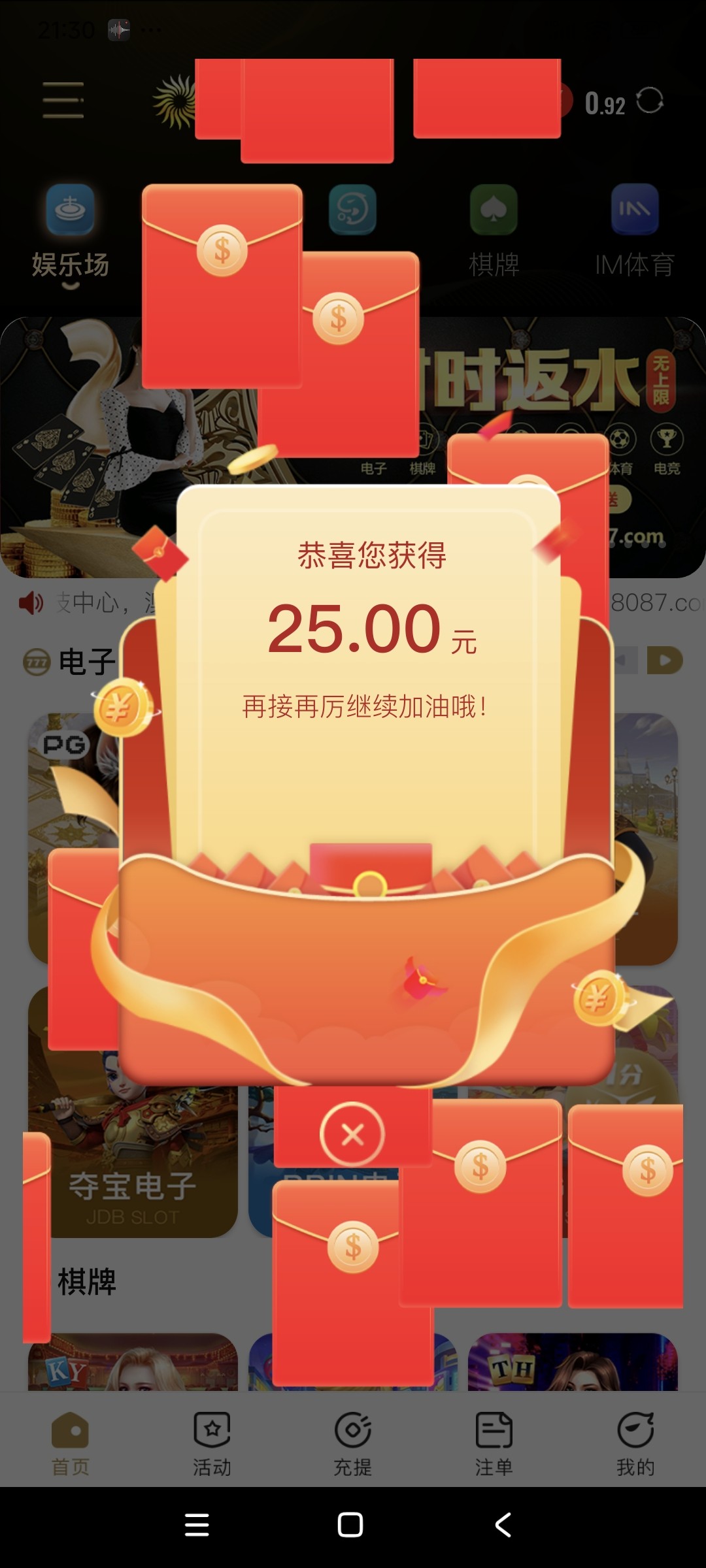Screen dimensions: 706x1568
Task: Open the 我的 tab
Action: click(635, 1445)
